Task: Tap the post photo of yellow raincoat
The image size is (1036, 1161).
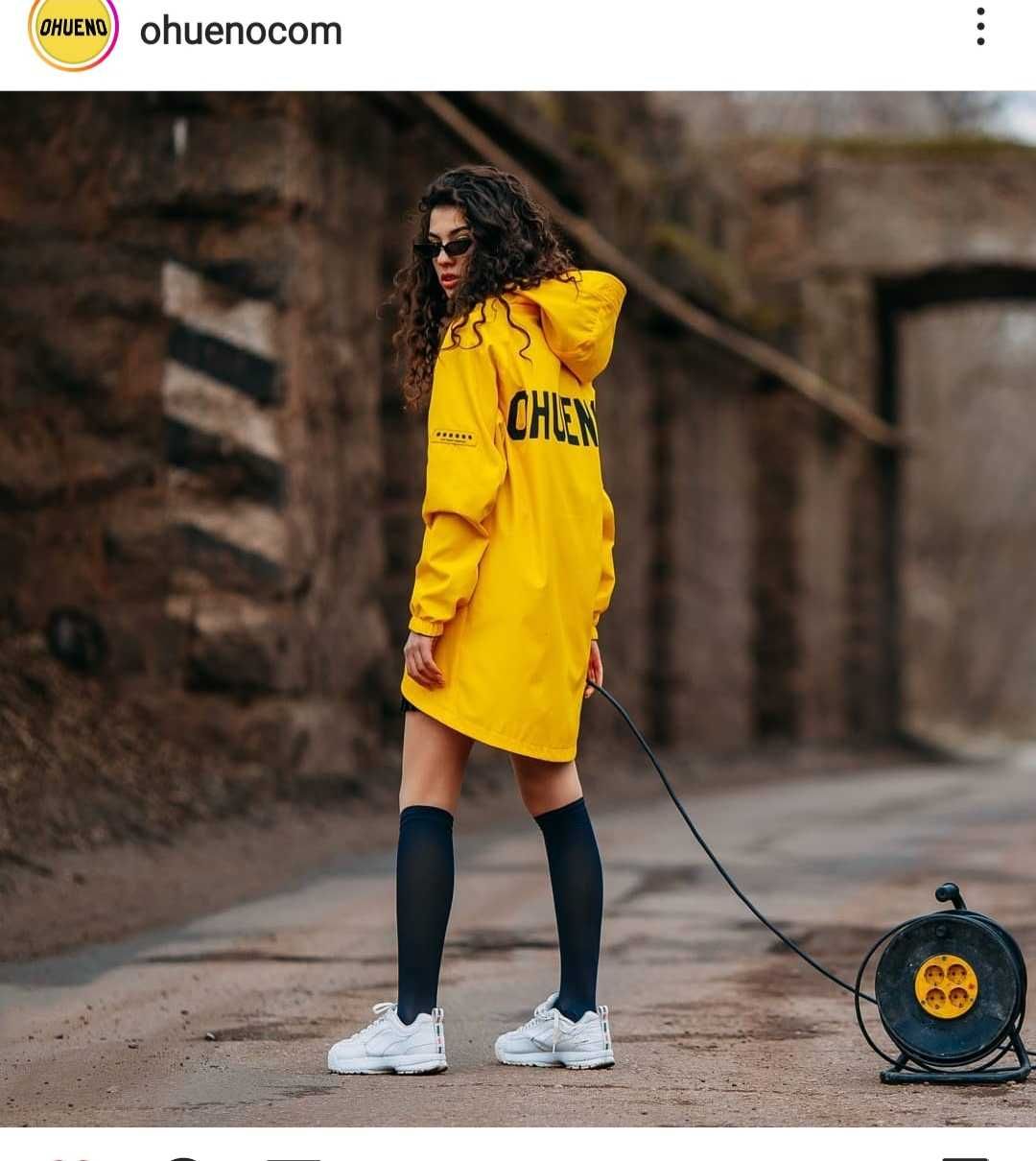Action: pyautogui.click(x=518, y=608)
